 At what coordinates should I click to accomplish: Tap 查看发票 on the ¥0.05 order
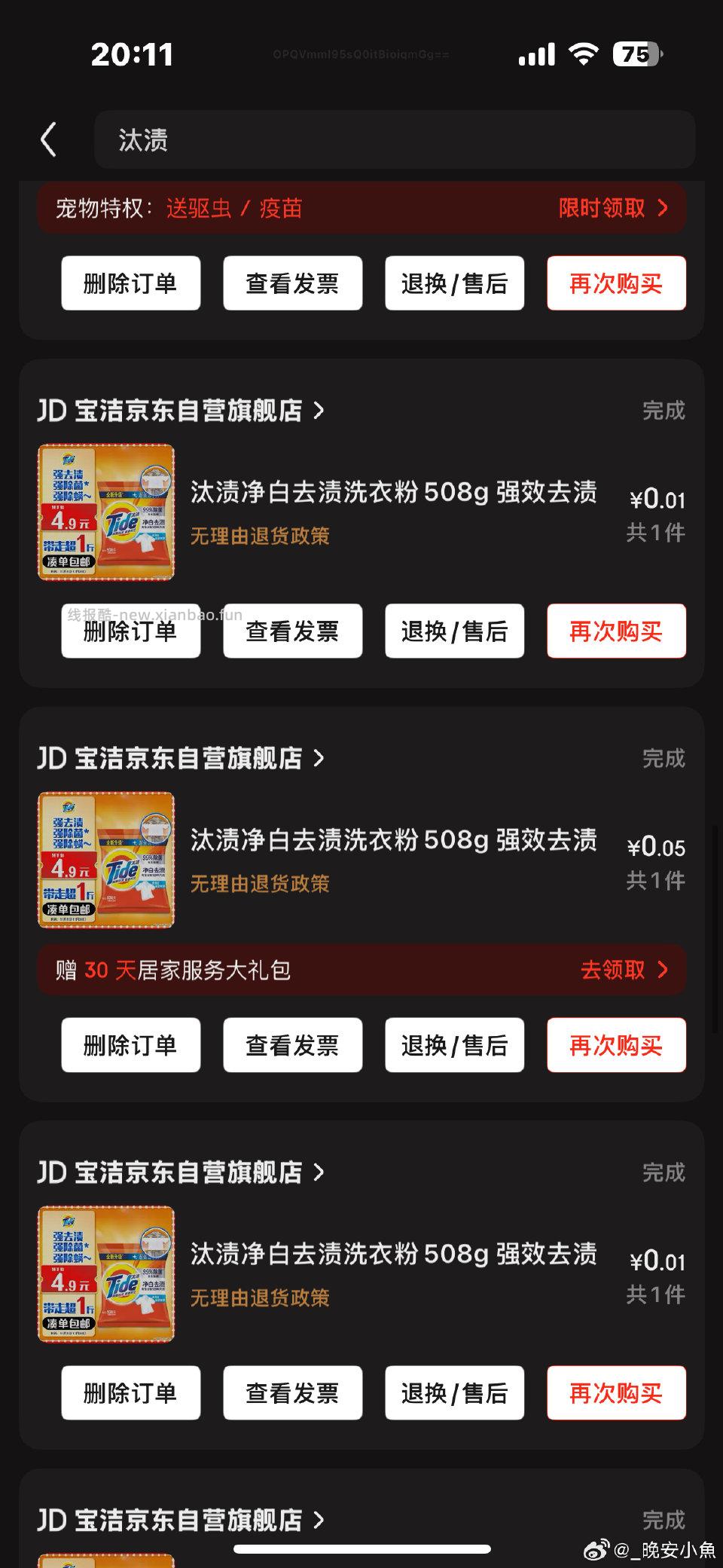291,1045
